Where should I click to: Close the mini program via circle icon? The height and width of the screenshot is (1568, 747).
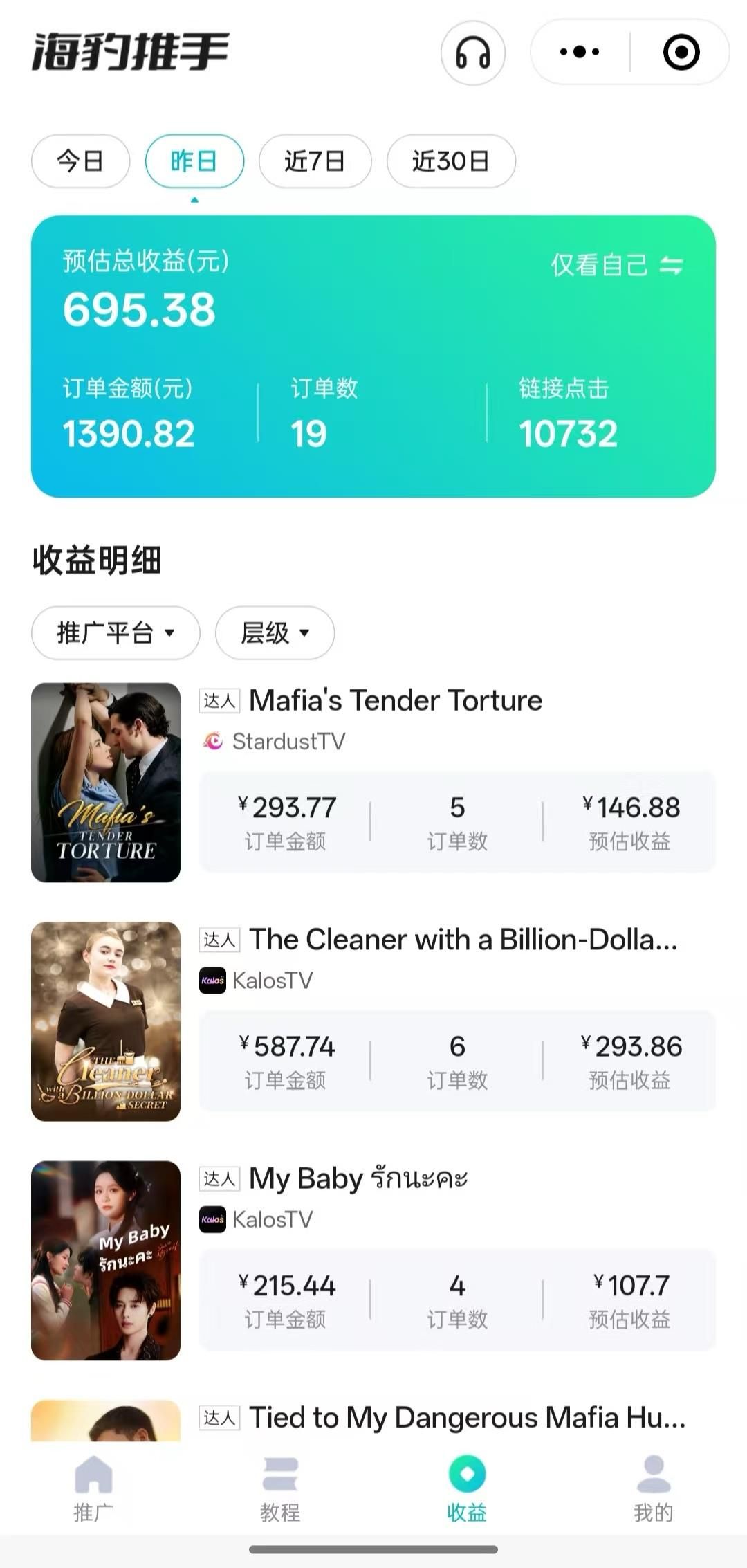pyautogui.click(x=681, y=52)
